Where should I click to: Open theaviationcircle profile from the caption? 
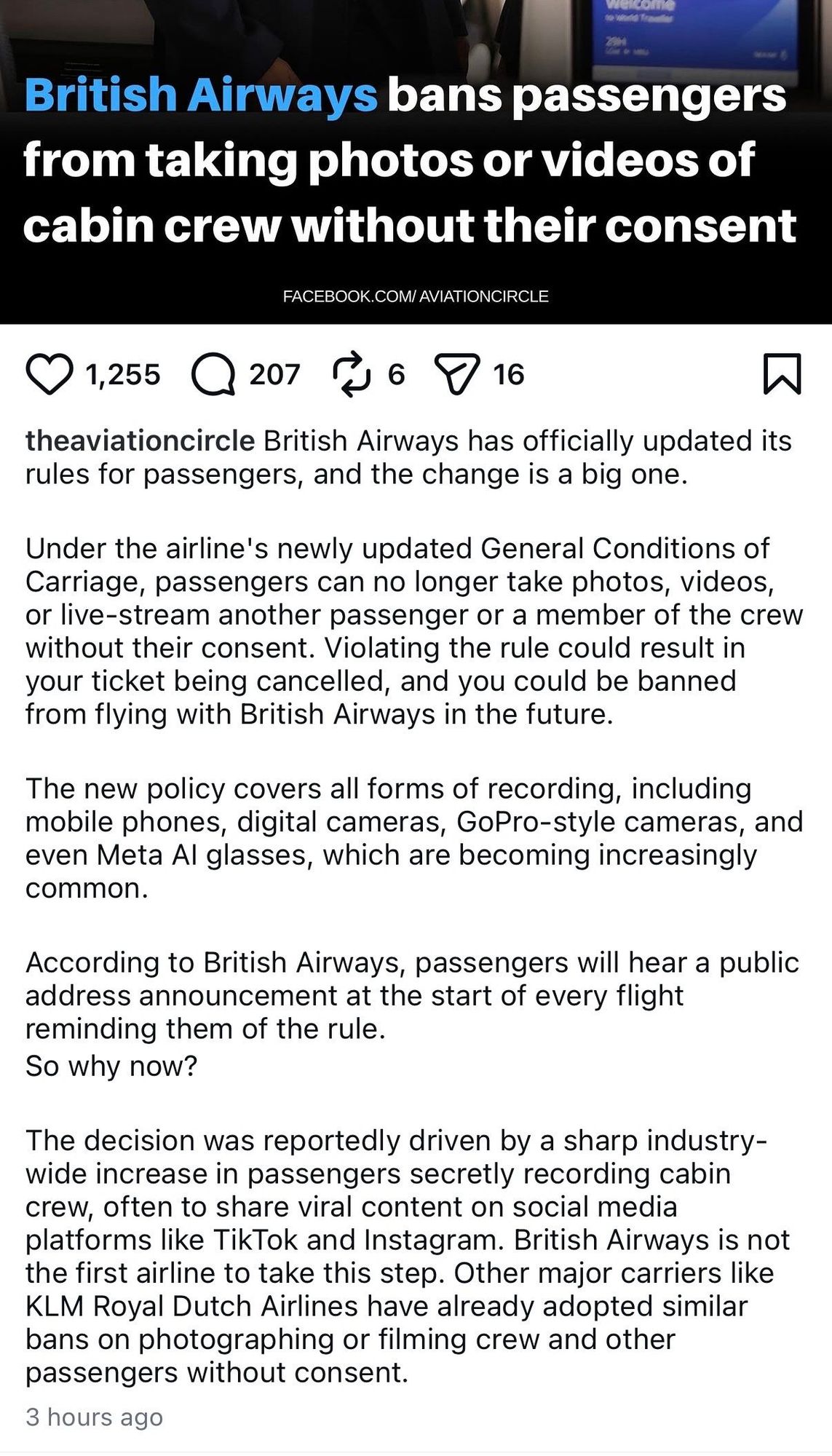tap(140, 440)
